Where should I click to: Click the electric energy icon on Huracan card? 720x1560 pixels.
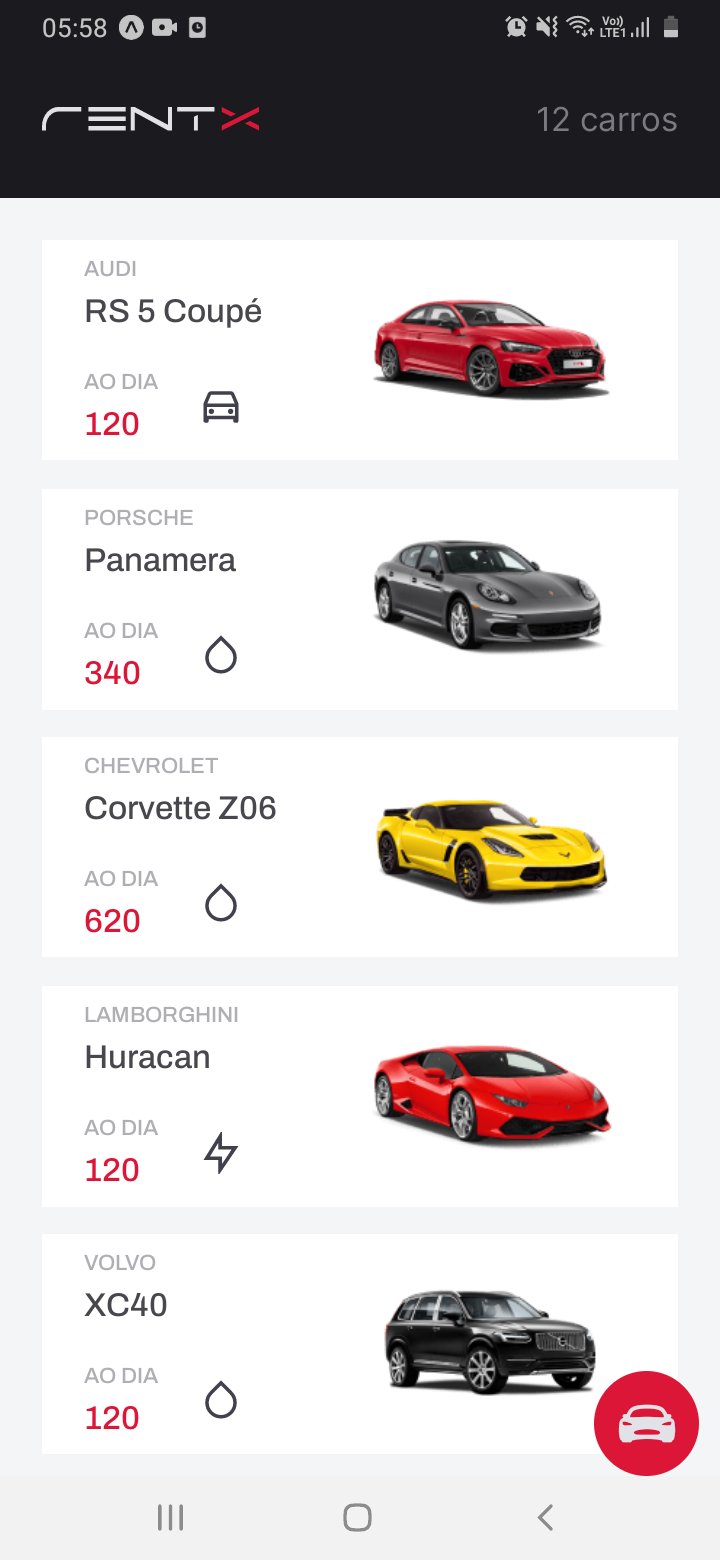221,1152
